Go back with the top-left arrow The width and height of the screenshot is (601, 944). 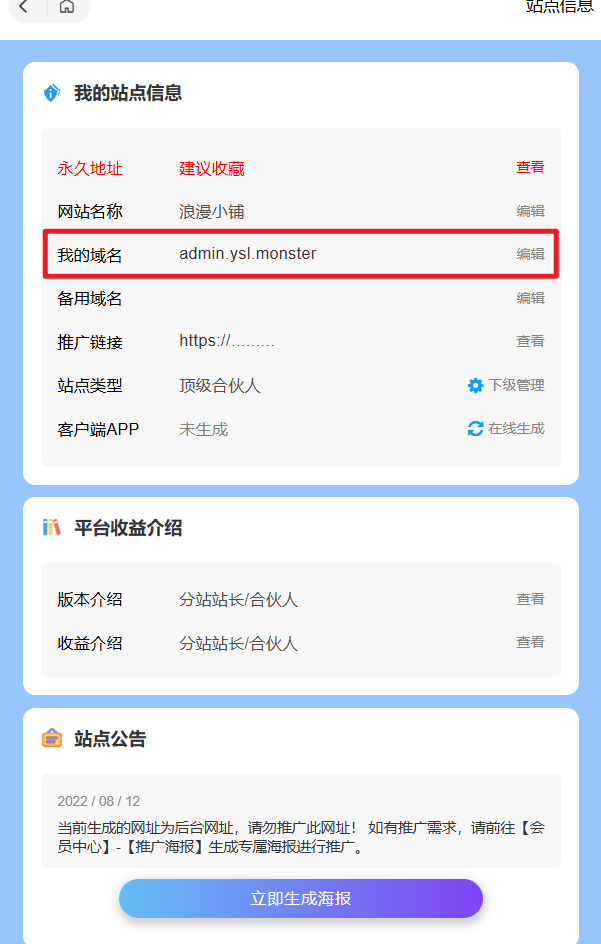tap(24, 7)
